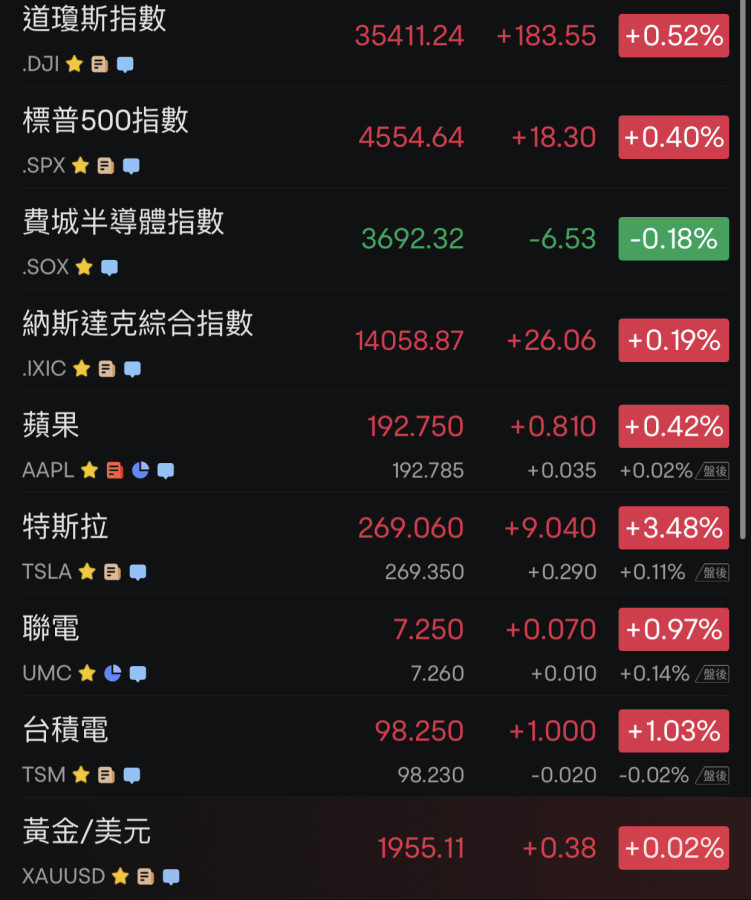
Task: Tap the +3.48% change badge for 特斯拉
Action: click(673, 528)
